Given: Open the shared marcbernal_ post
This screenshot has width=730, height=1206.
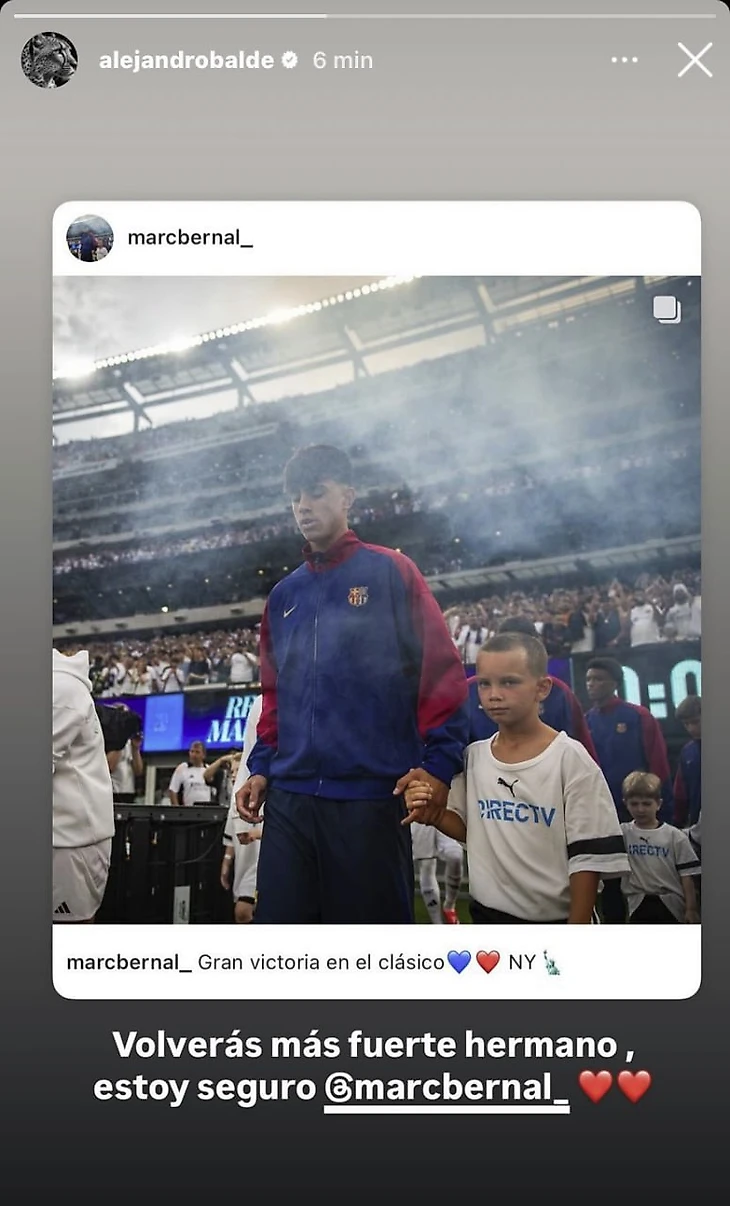Looking at the screenshot, I should (x=376, y=598).
